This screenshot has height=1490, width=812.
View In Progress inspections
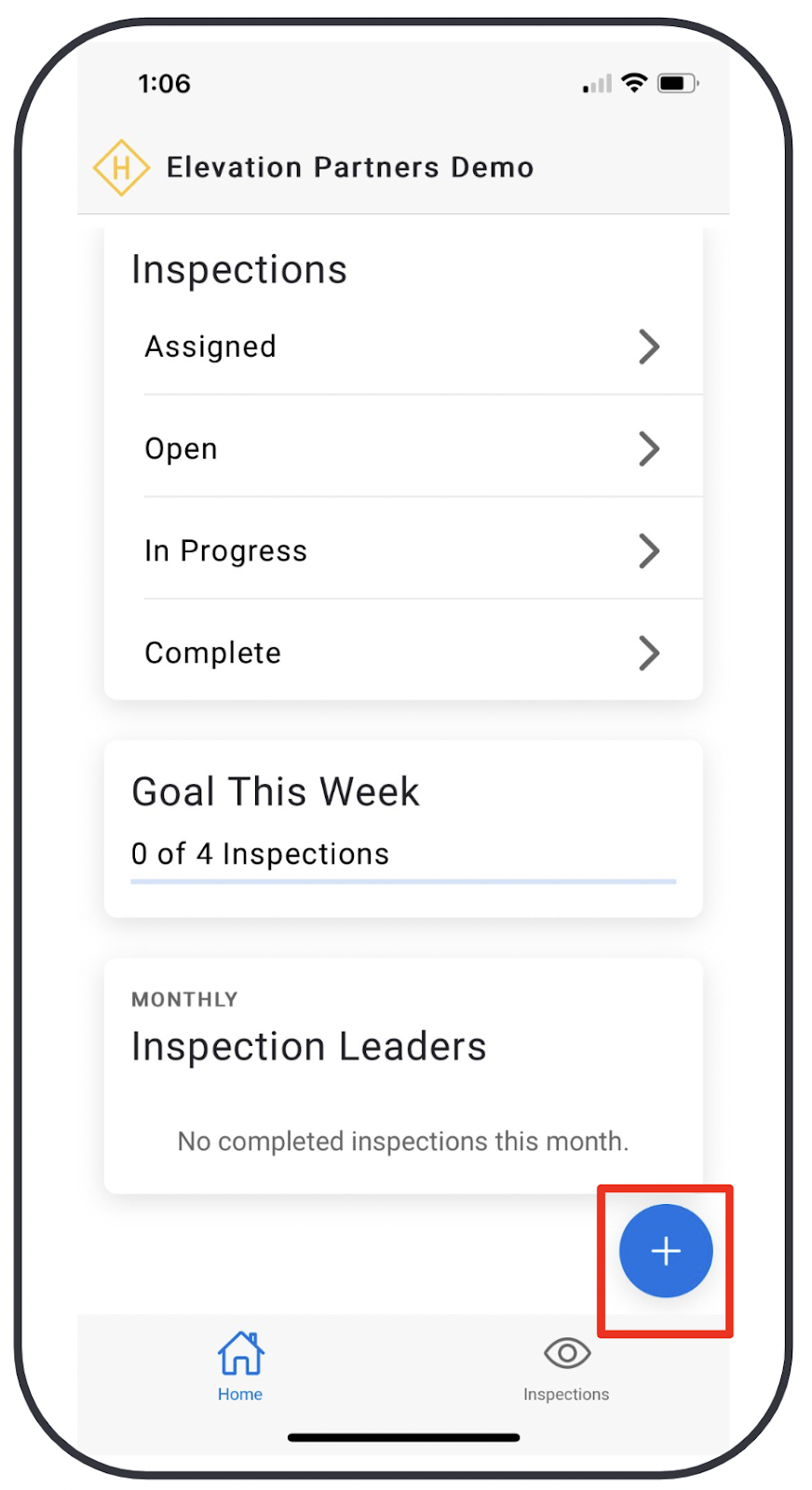pyautogui.click(x=403, y=550)
